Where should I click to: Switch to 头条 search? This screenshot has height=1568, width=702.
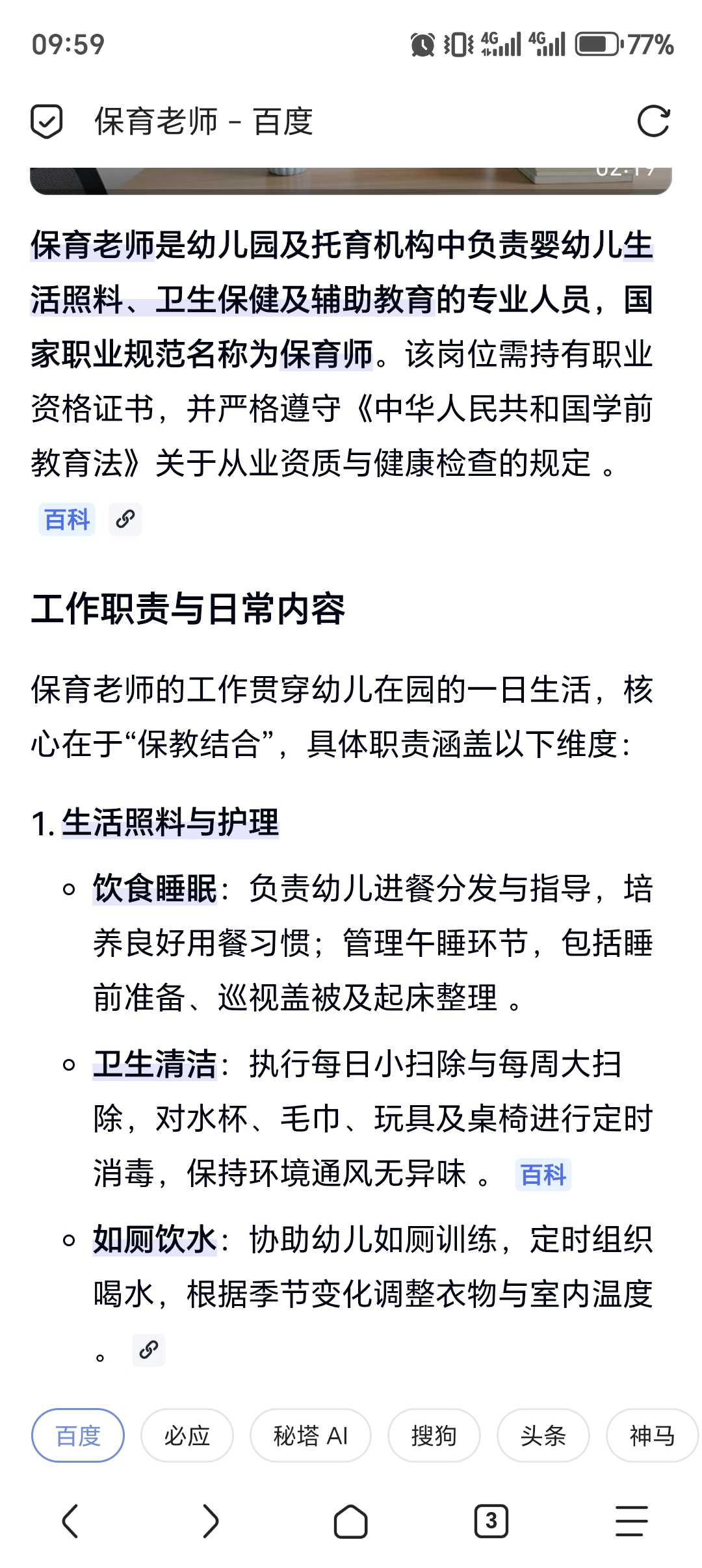coord(543,1436)
